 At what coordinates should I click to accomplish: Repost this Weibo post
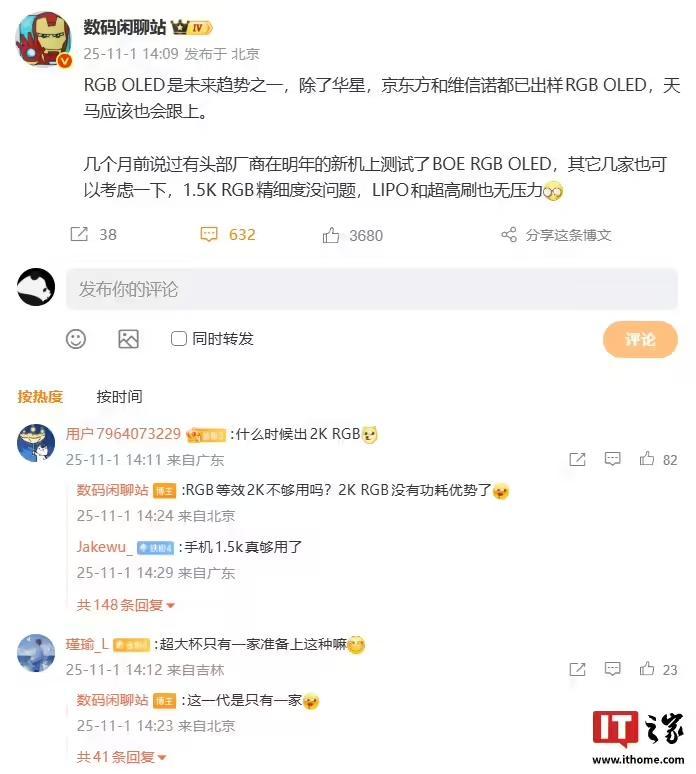pyautogui.click(x=80, y=235)
